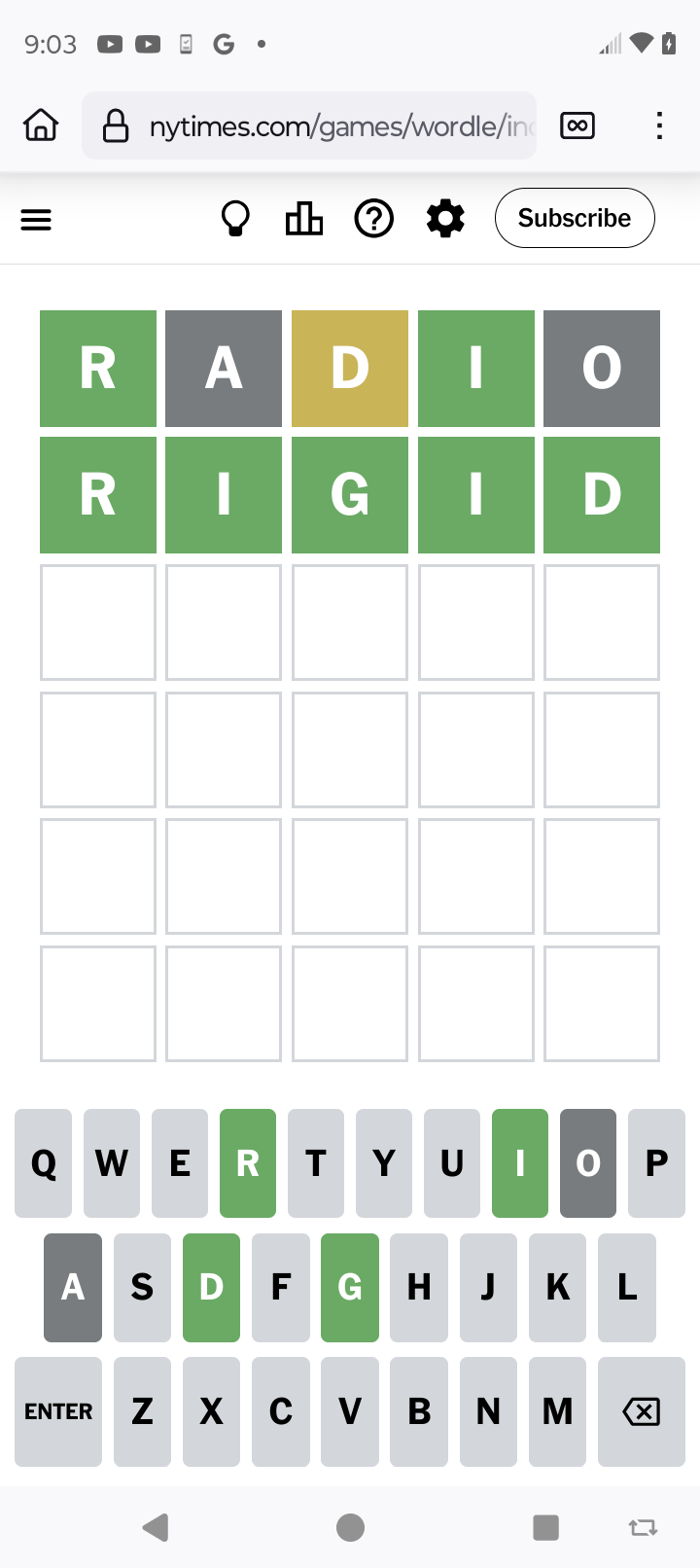Open the browser incognito tabs icon
The width and height of the screenshot is (700, 1568).
coord(577,125)
